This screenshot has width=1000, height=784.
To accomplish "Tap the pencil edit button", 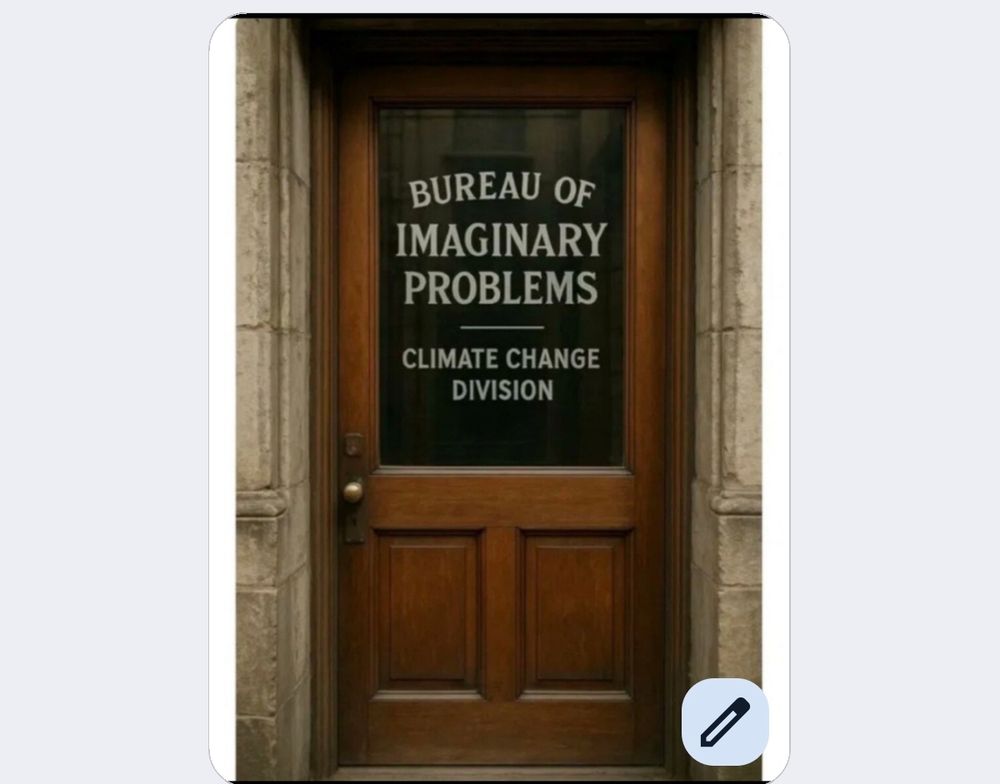I will click(725, 722).
